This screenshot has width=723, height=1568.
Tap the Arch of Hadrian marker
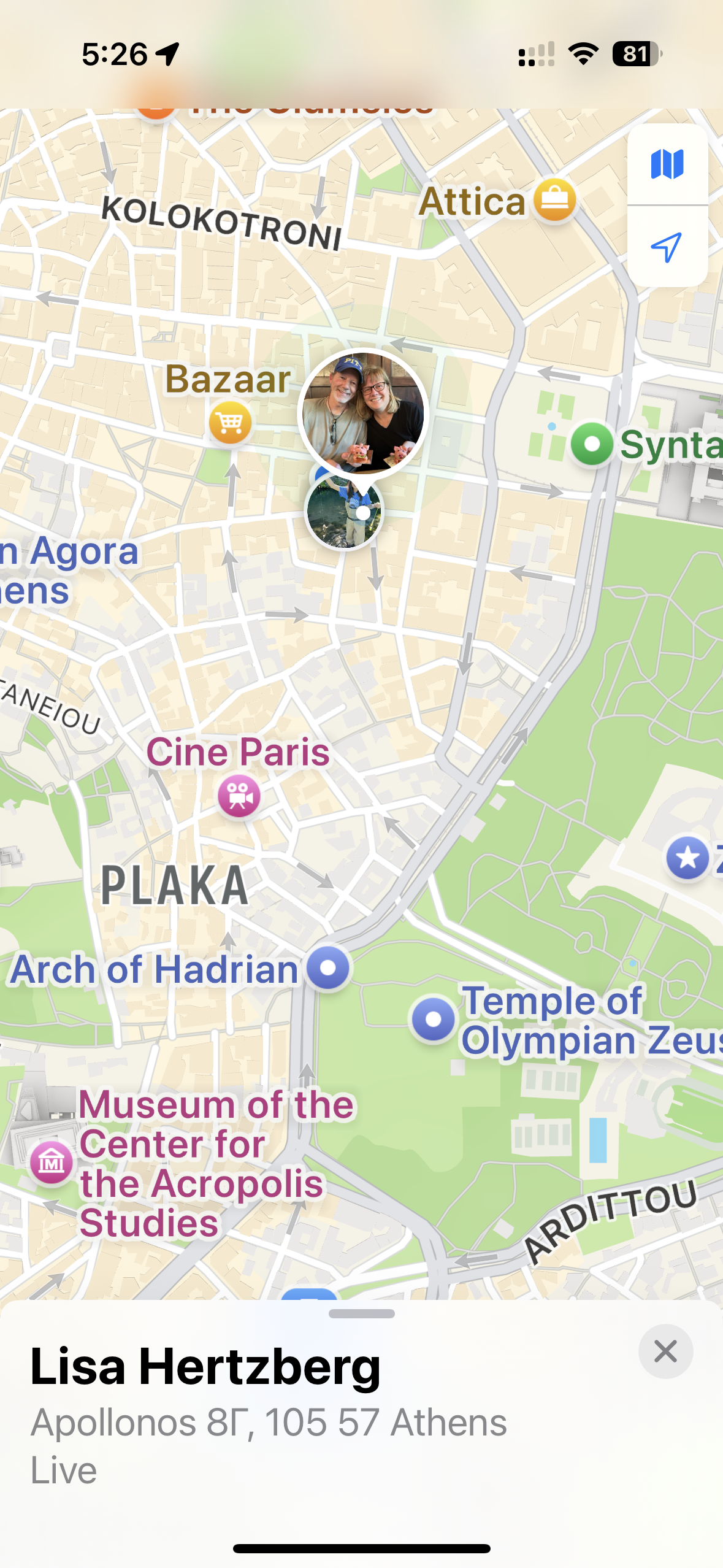[329, 968]
